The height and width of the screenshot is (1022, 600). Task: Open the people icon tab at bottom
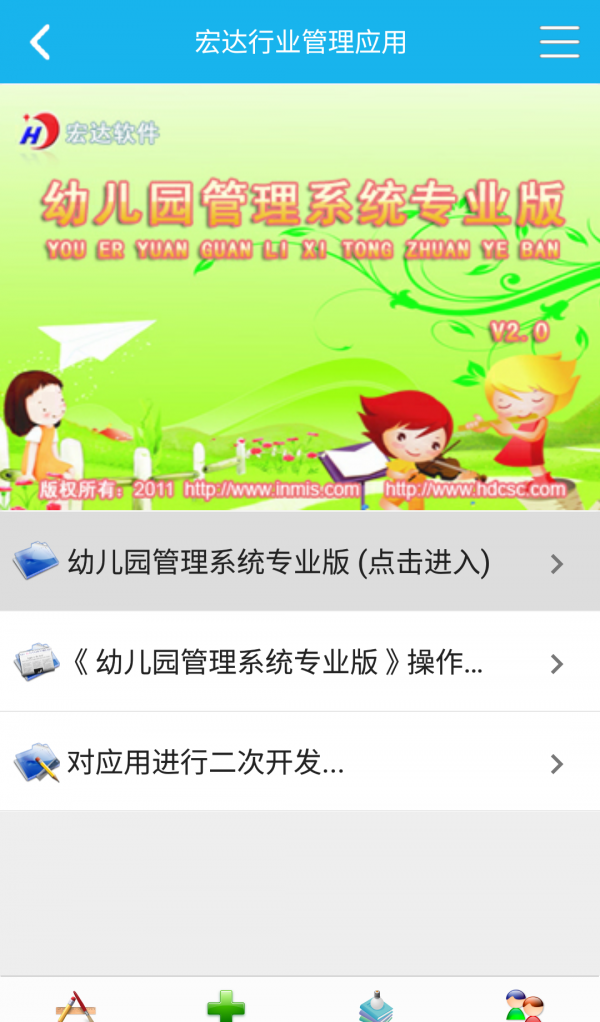tap(524, 1006)
